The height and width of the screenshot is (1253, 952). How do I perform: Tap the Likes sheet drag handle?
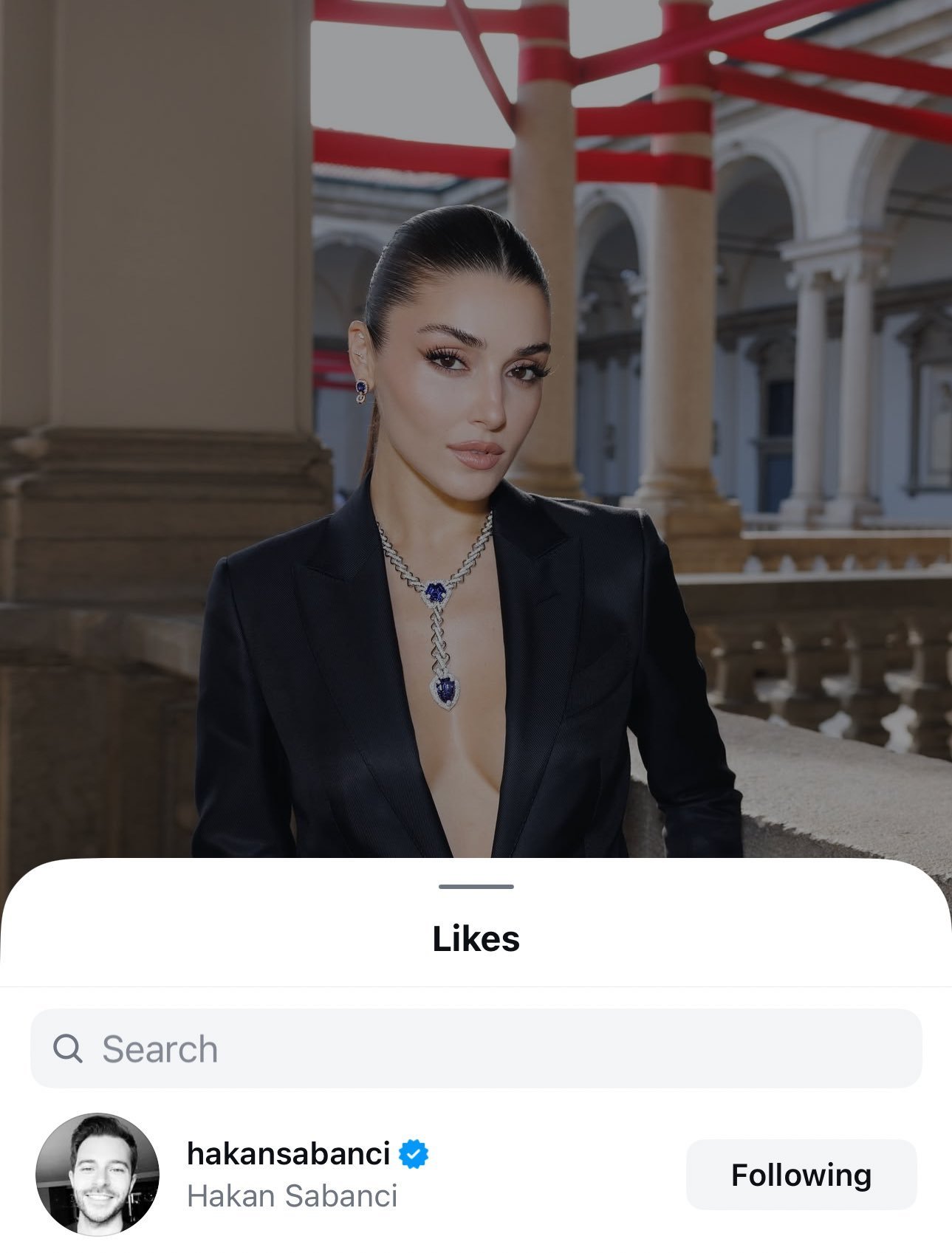(476, 886)
